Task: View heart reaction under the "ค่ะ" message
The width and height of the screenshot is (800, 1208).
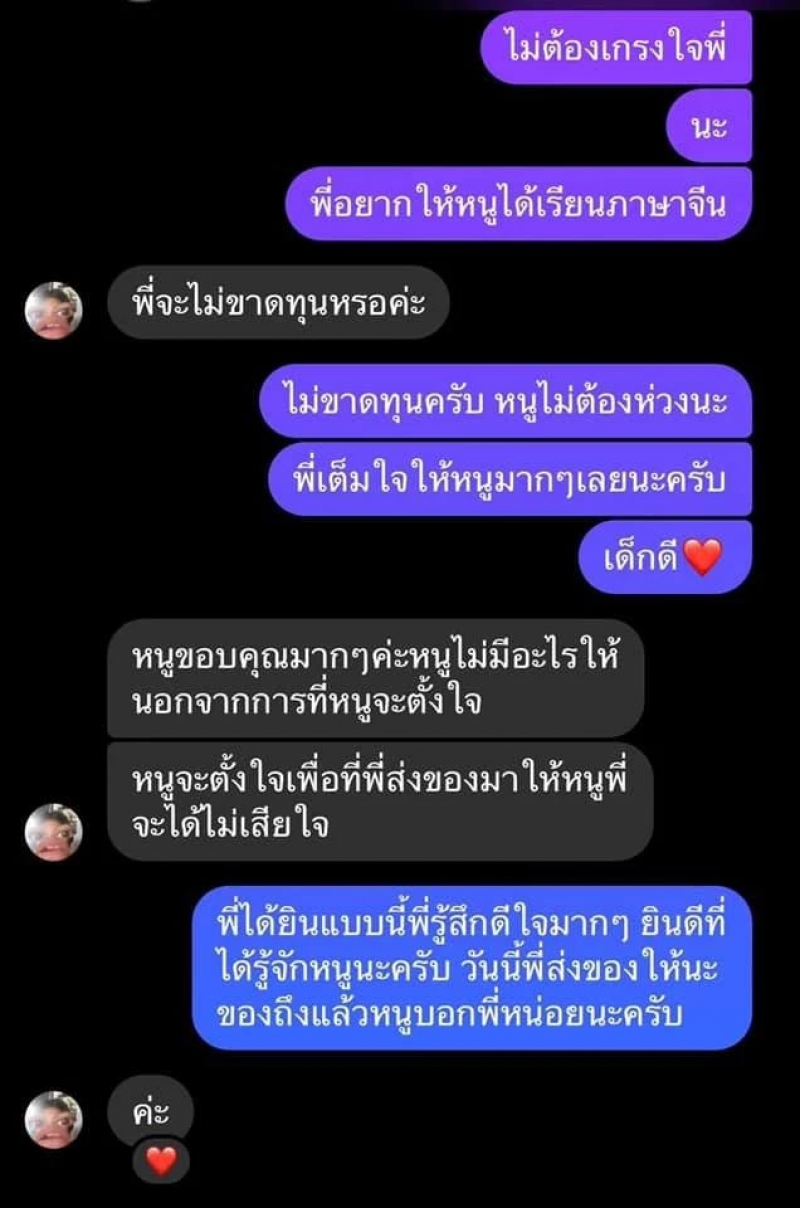Action: click(x=161, y=1160)
